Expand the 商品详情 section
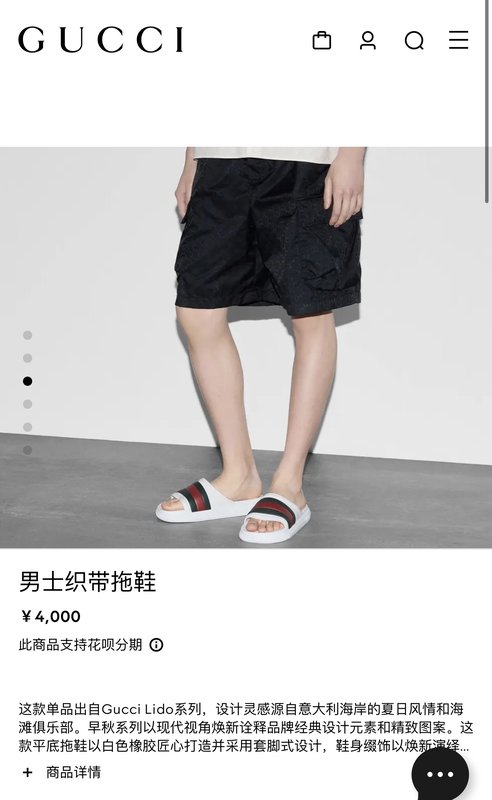 62,772
